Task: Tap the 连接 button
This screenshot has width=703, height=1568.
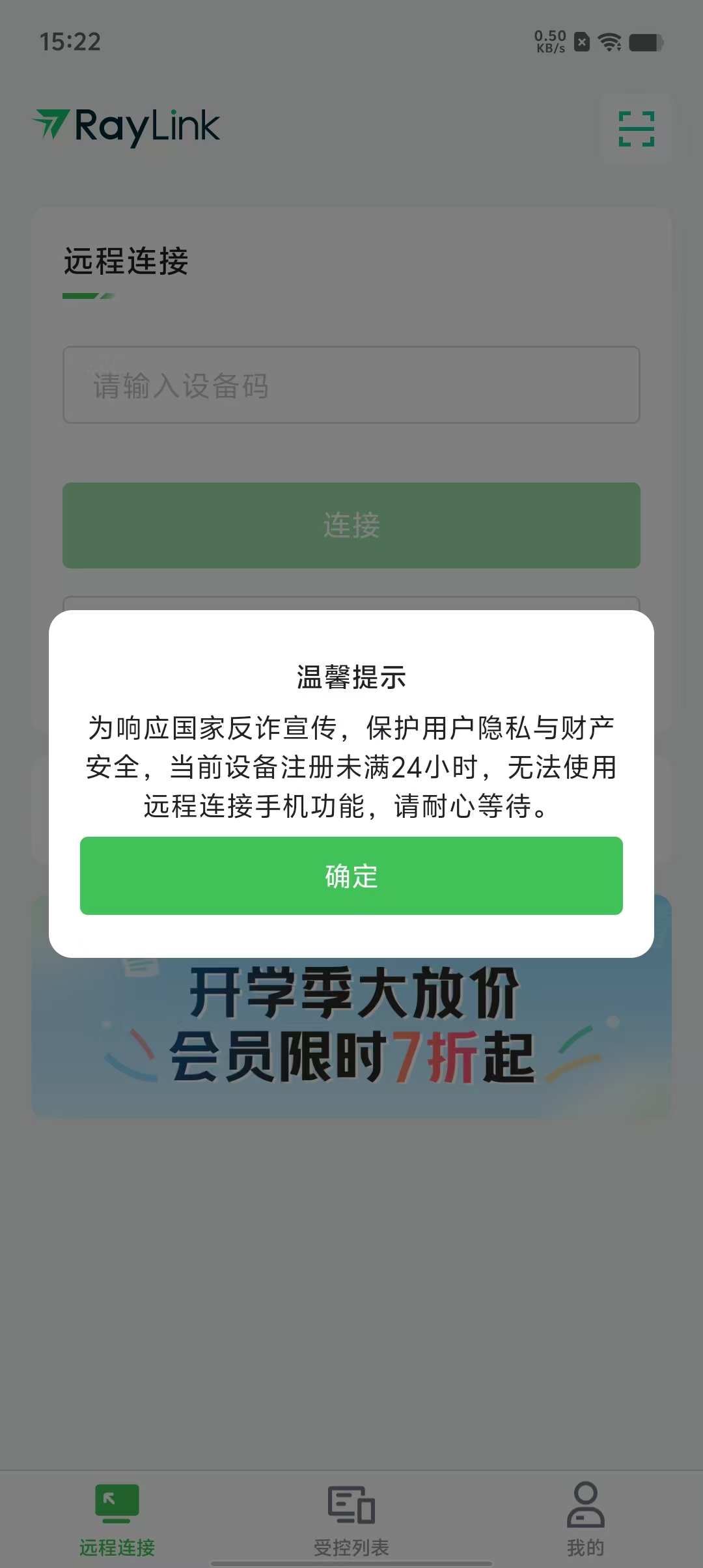Action: click(351, 525)
